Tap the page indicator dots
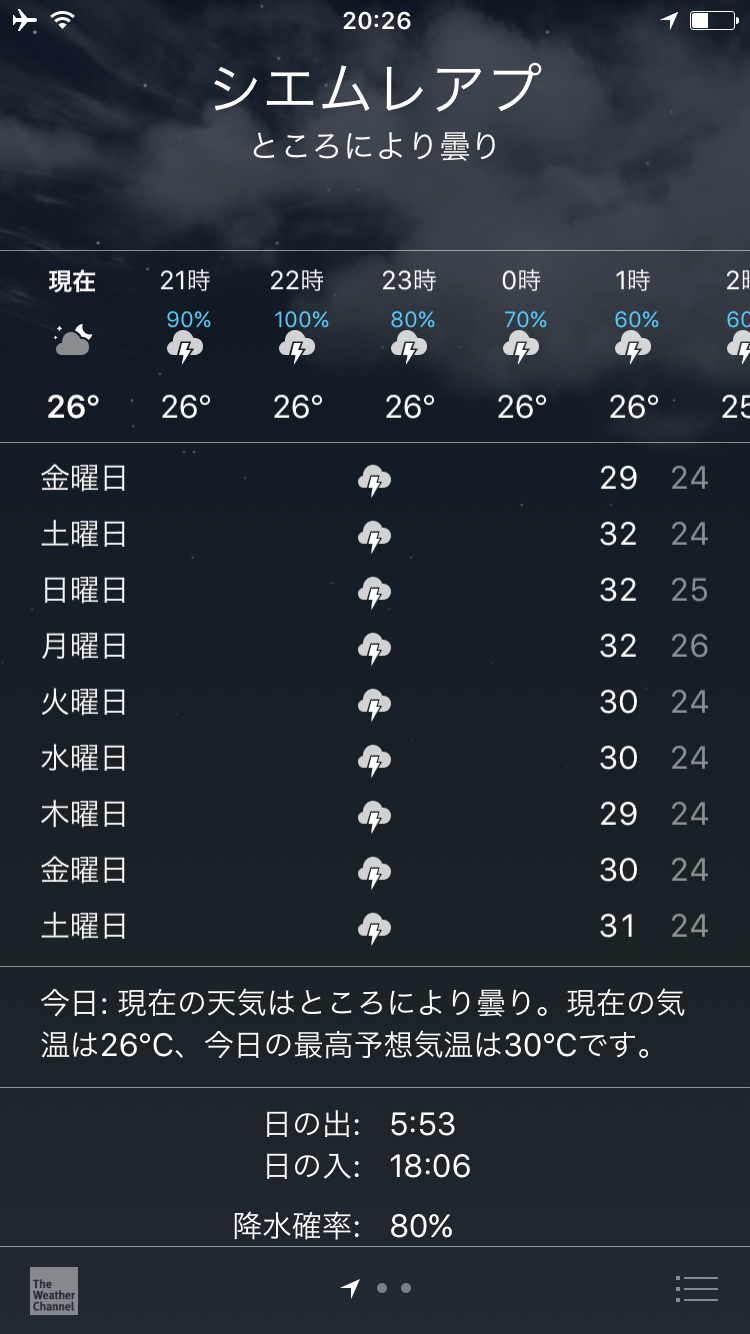The width and height of the screenshot is (750, 1334). click(376, 1289)
